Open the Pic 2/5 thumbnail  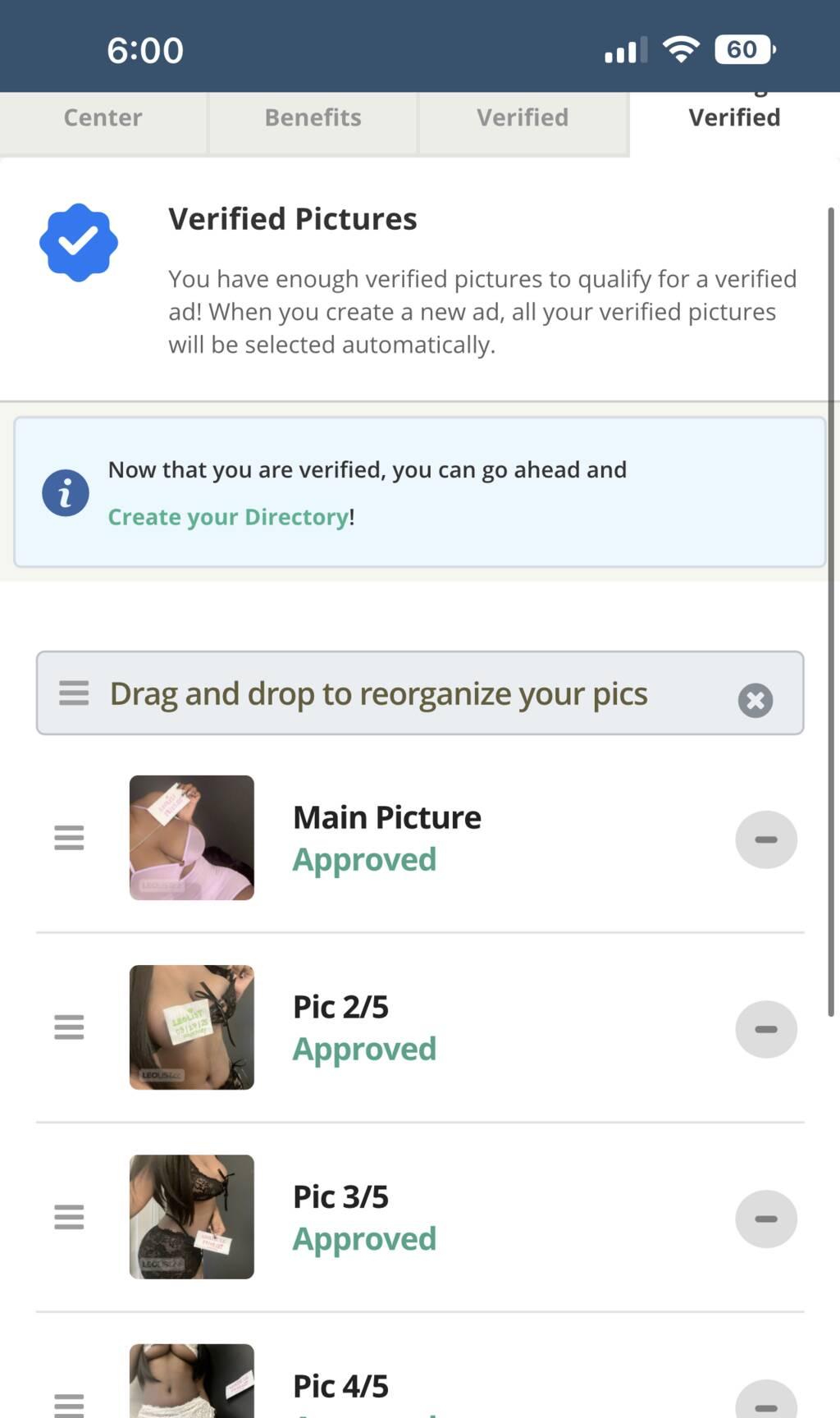click(192, 1027)
